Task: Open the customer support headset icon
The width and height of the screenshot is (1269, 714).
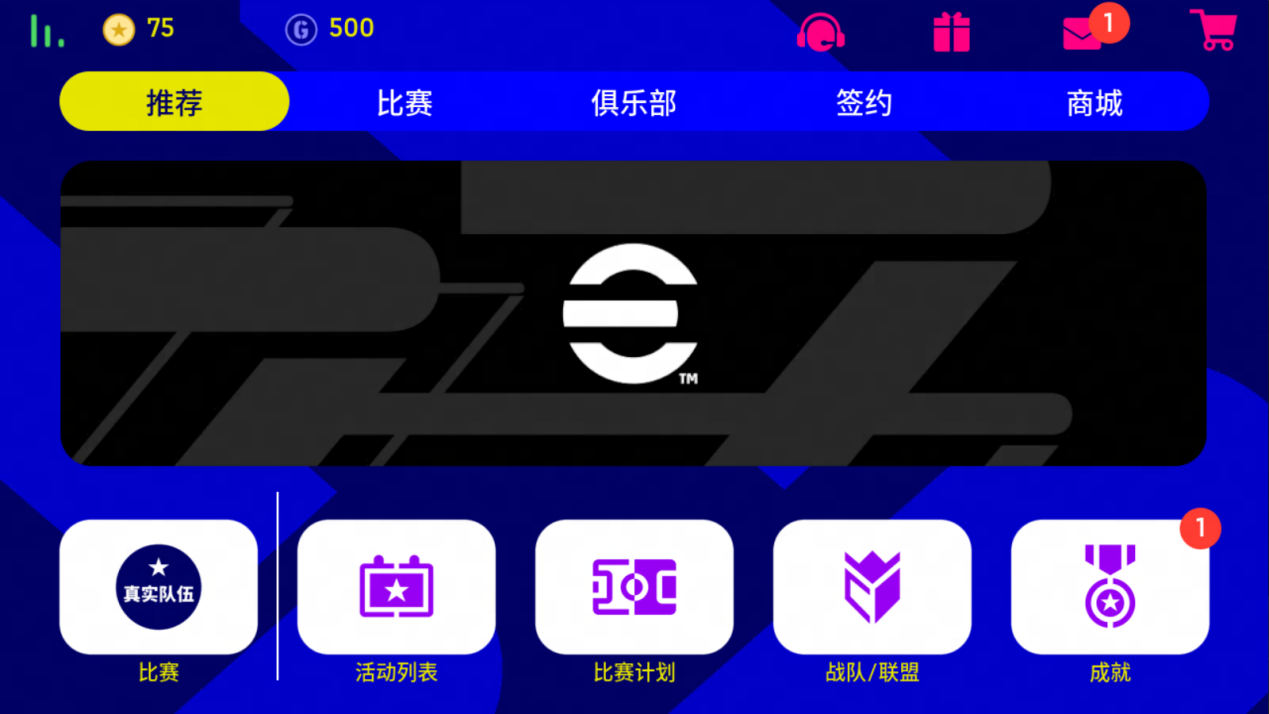Action: [x=820, y=33]
